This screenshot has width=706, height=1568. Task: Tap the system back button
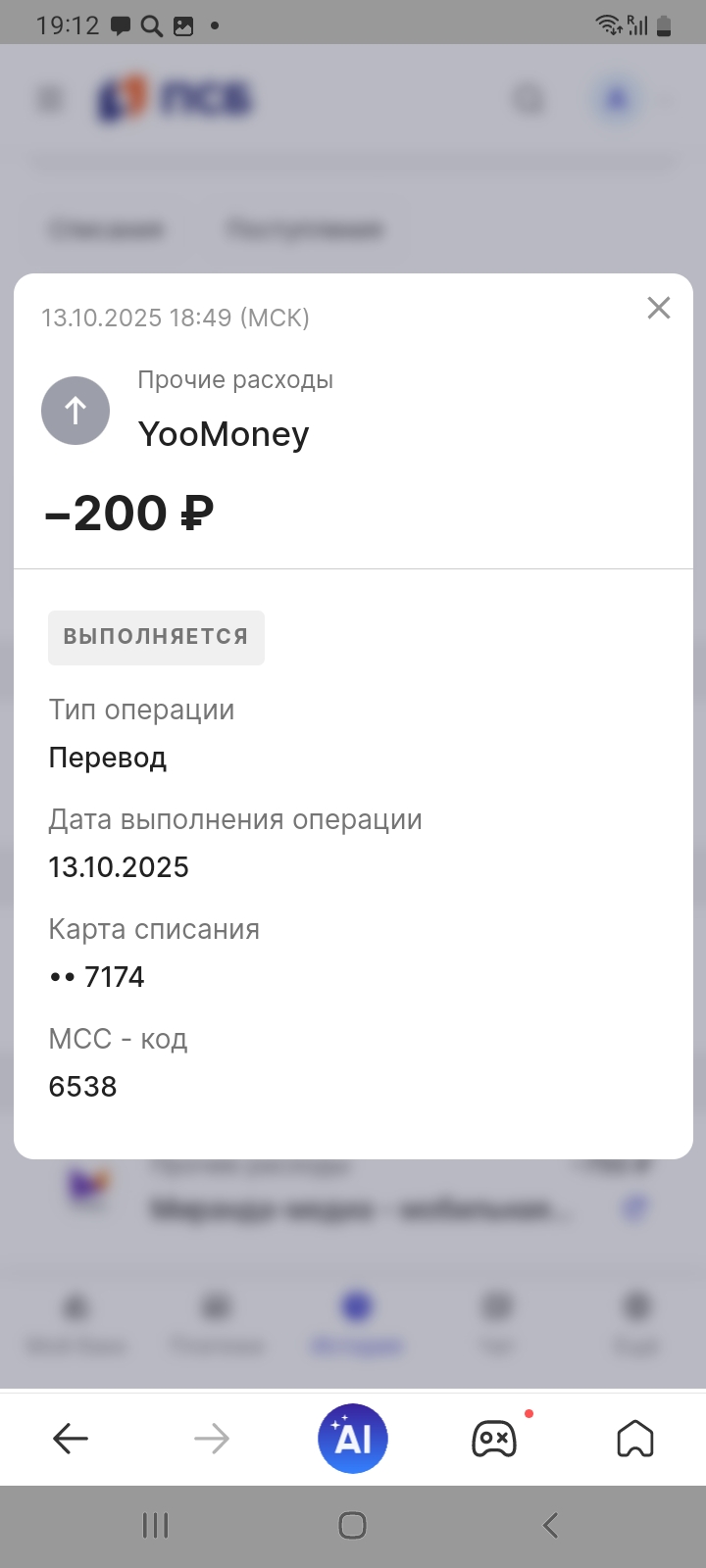point(550,1525)
